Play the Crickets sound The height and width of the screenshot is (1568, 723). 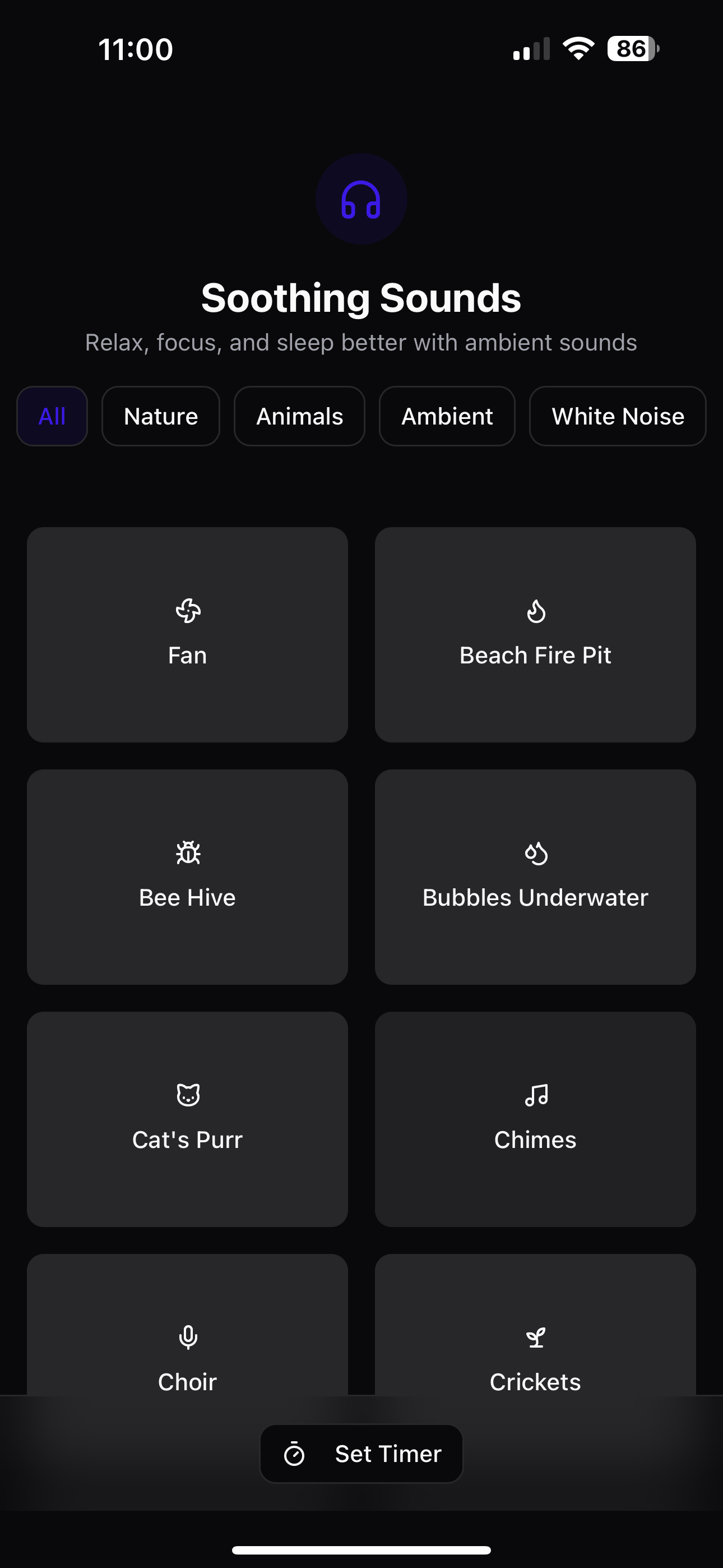click(536, 1325)
